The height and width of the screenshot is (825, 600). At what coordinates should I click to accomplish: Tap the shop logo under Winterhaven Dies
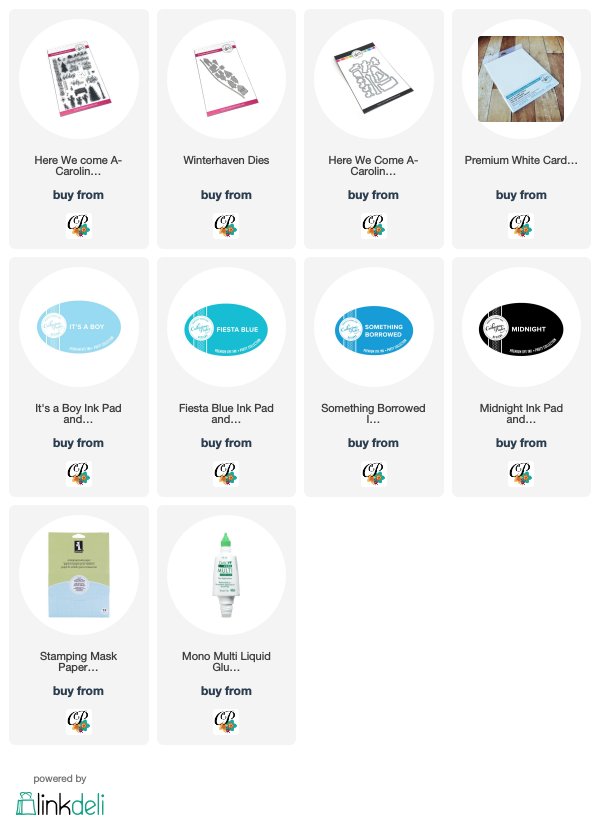[226, 225]
